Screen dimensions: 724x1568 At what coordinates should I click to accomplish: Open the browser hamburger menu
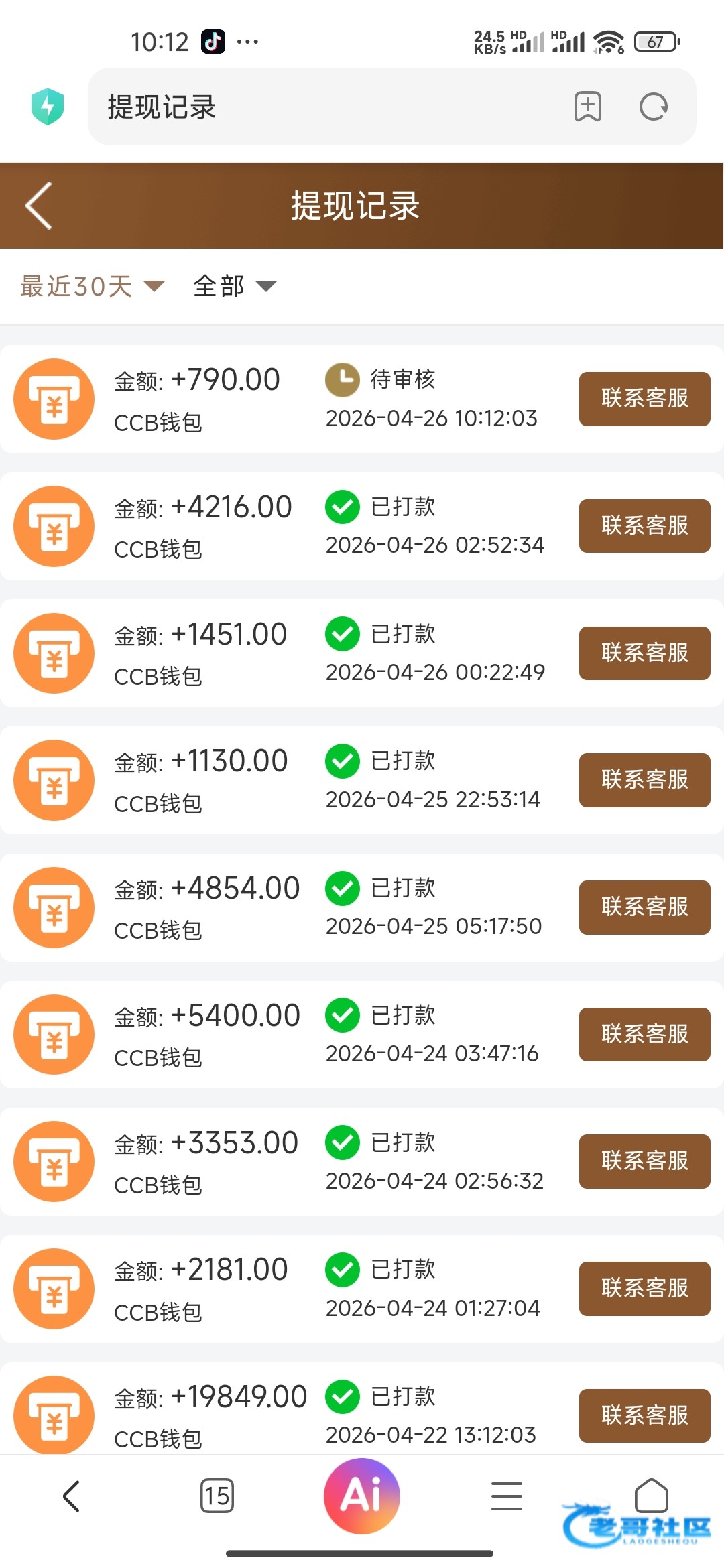click(507, 1496)
